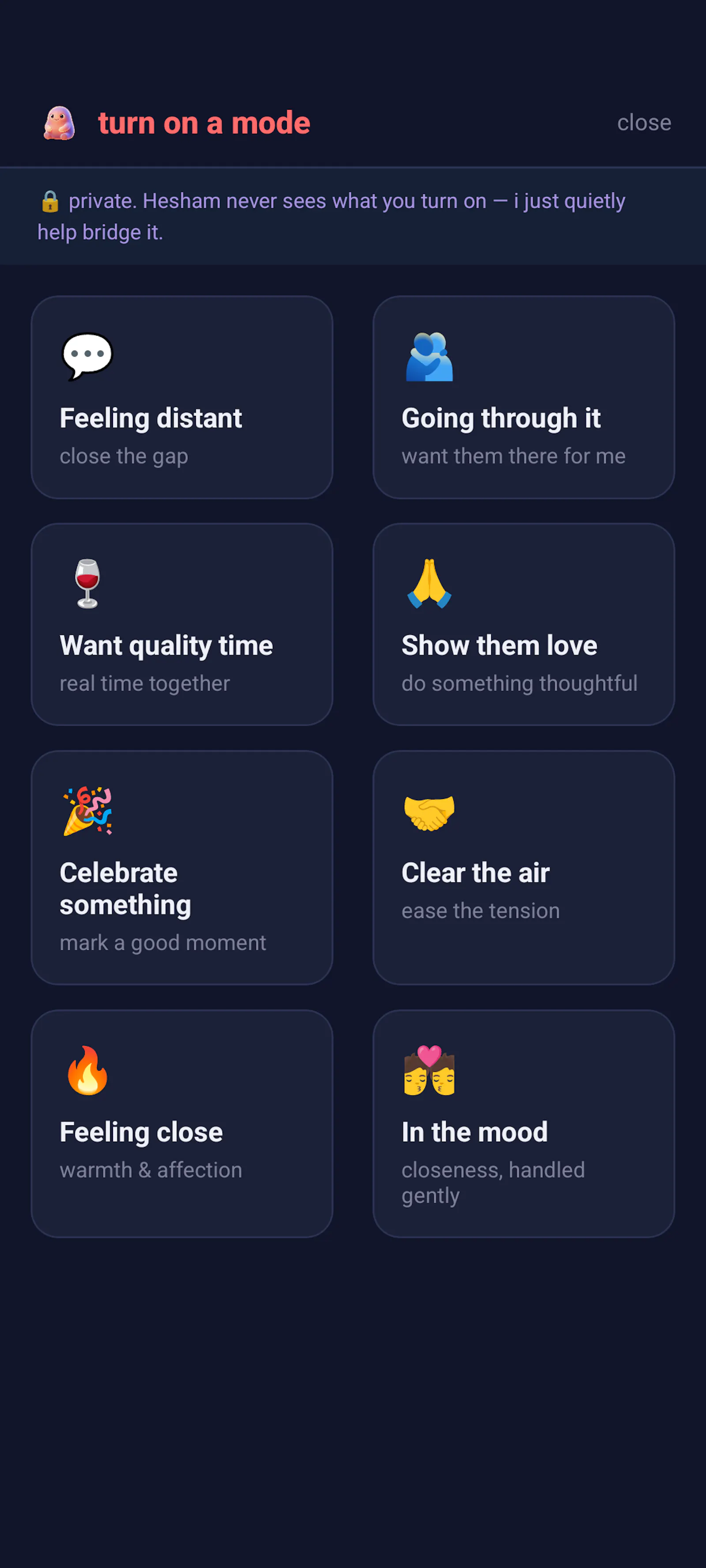Screen dimensions: 706x1568
Task: Tap the Clear the air card
Action: coord(524,867)
